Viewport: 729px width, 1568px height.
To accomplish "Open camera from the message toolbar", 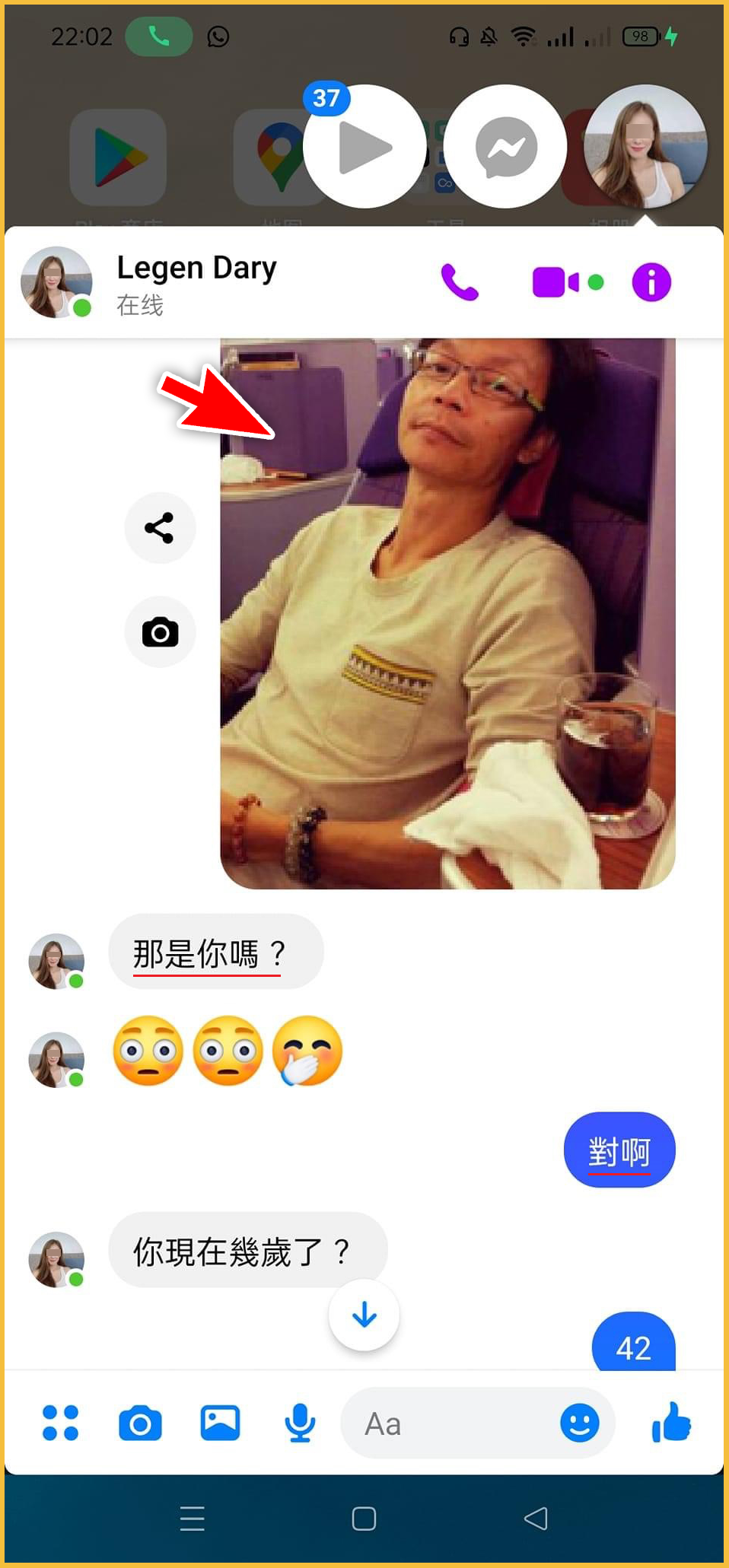I will [141, 1423].
